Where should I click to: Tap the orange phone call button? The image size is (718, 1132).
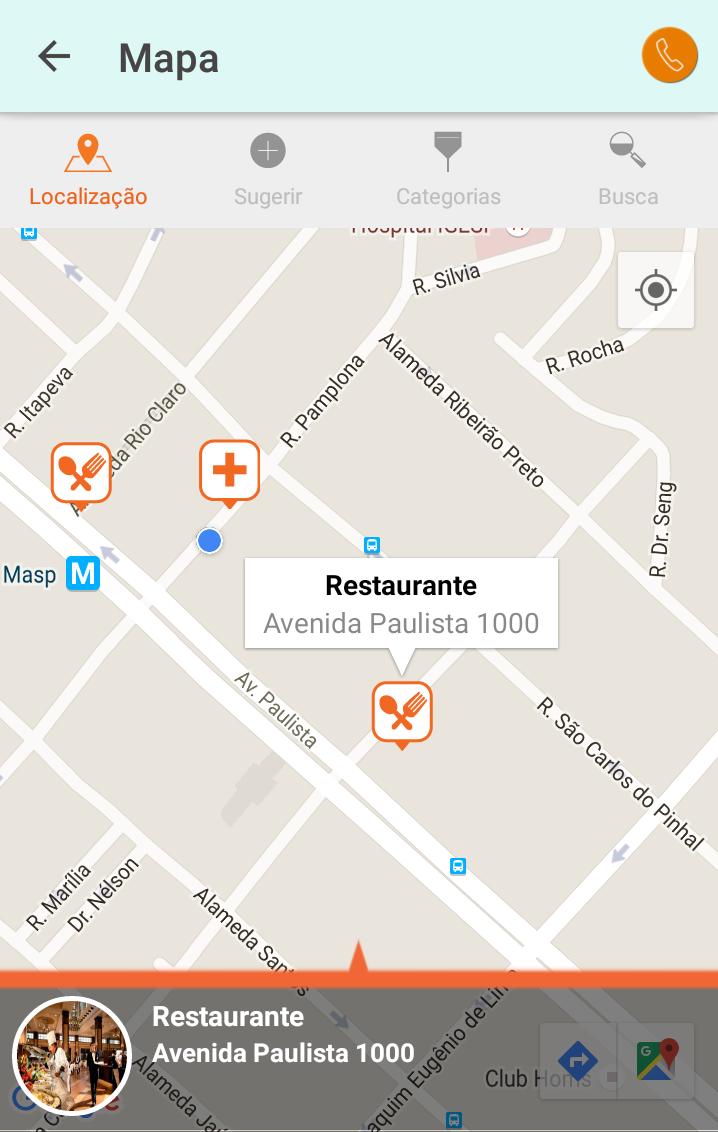(669, 55)
